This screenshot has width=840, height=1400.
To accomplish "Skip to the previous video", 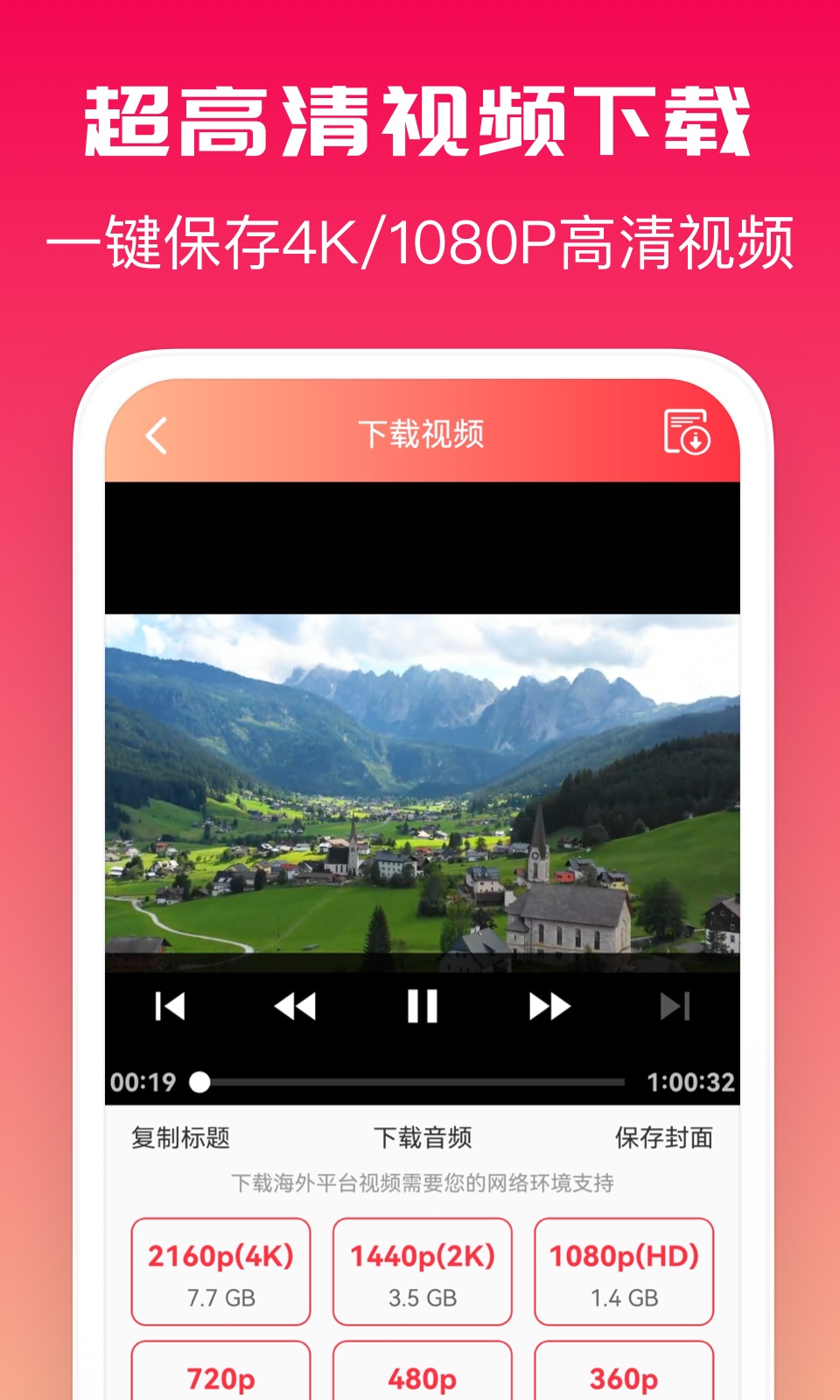I will click(x=171, y=1006).
